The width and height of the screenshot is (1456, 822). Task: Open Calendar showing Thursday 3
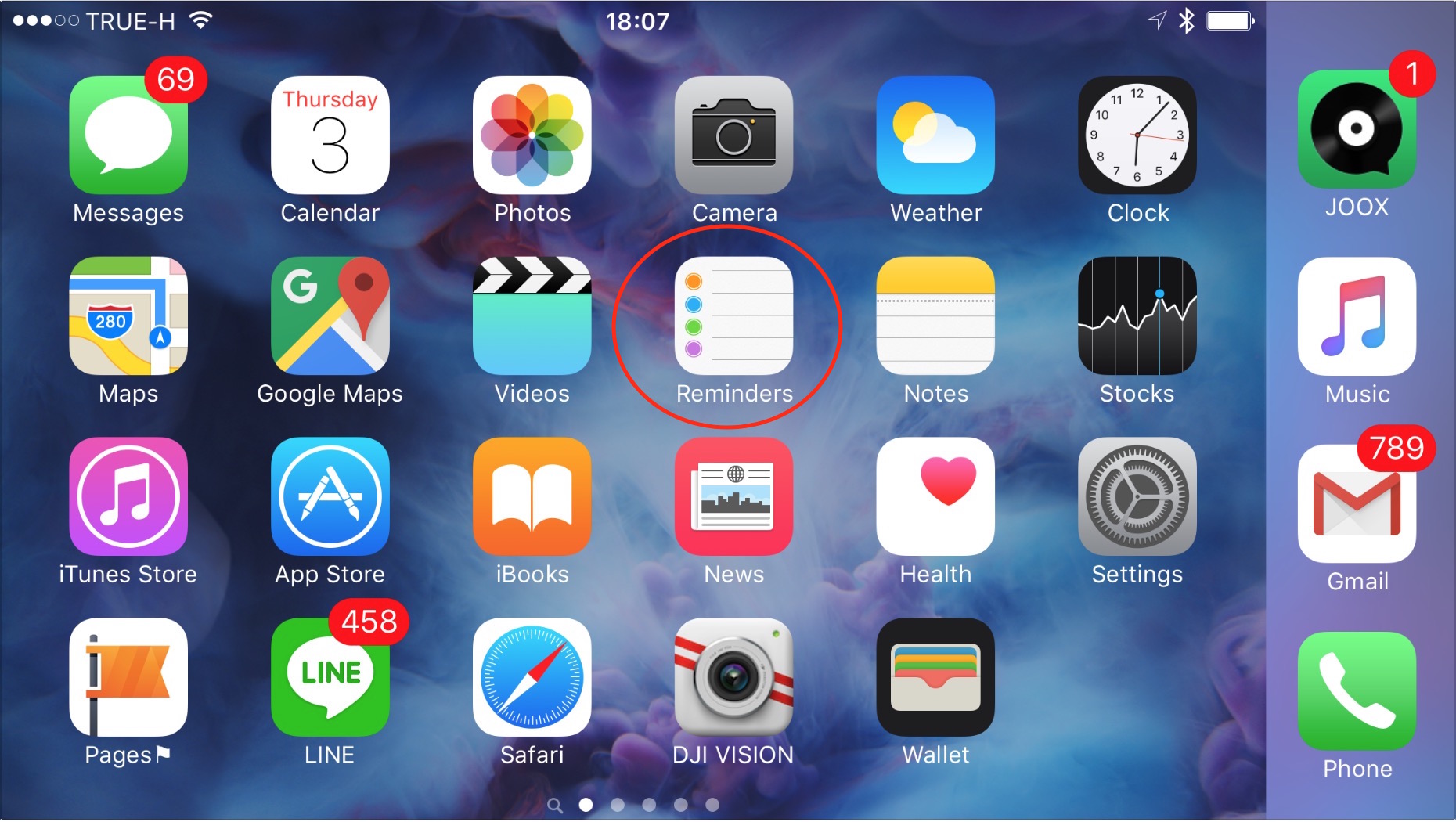tap(330, 135)
